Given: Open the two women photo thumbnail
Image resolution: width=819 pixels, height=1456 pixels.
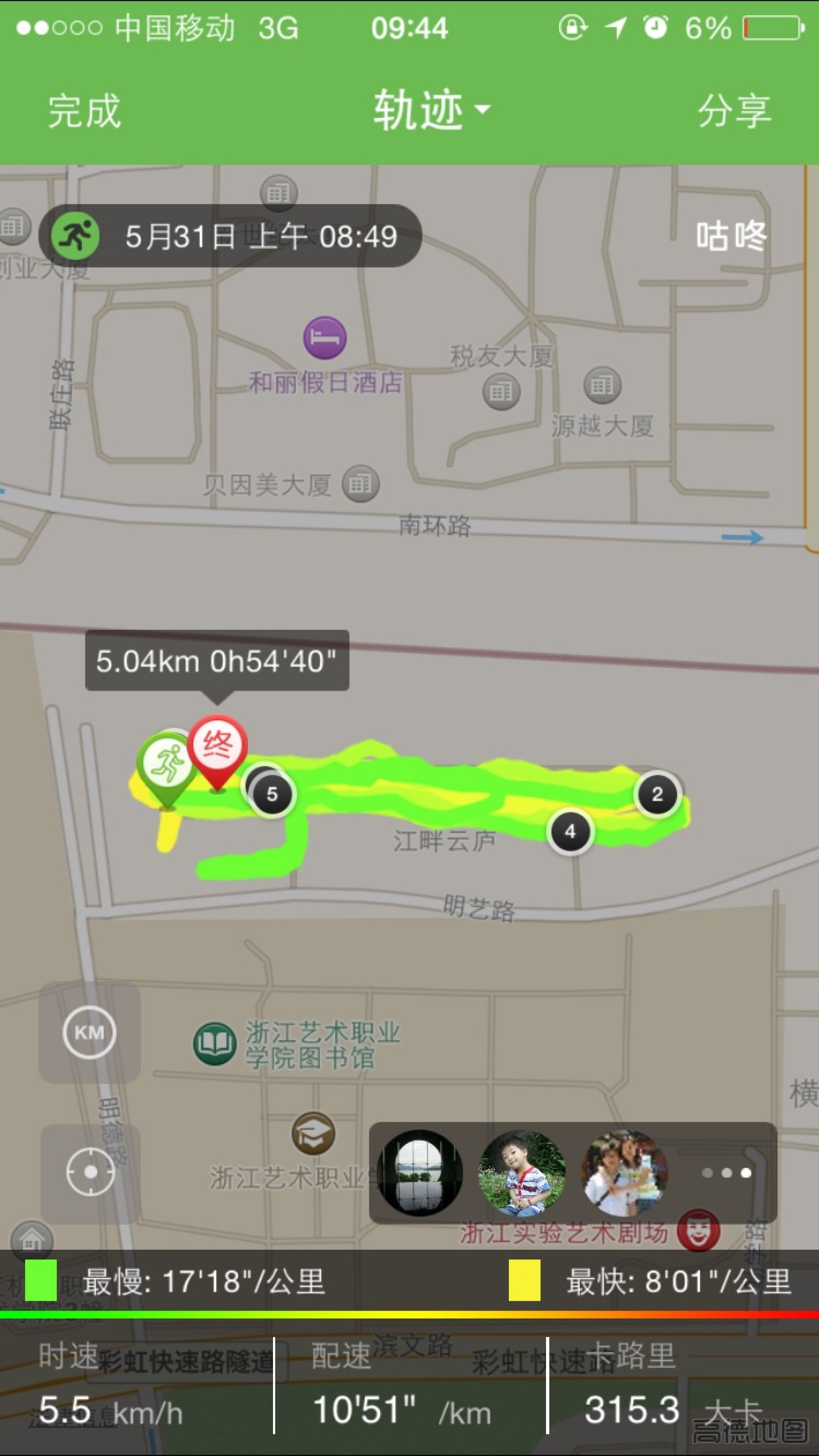Looking at the screenshot, I should 624,1173.
